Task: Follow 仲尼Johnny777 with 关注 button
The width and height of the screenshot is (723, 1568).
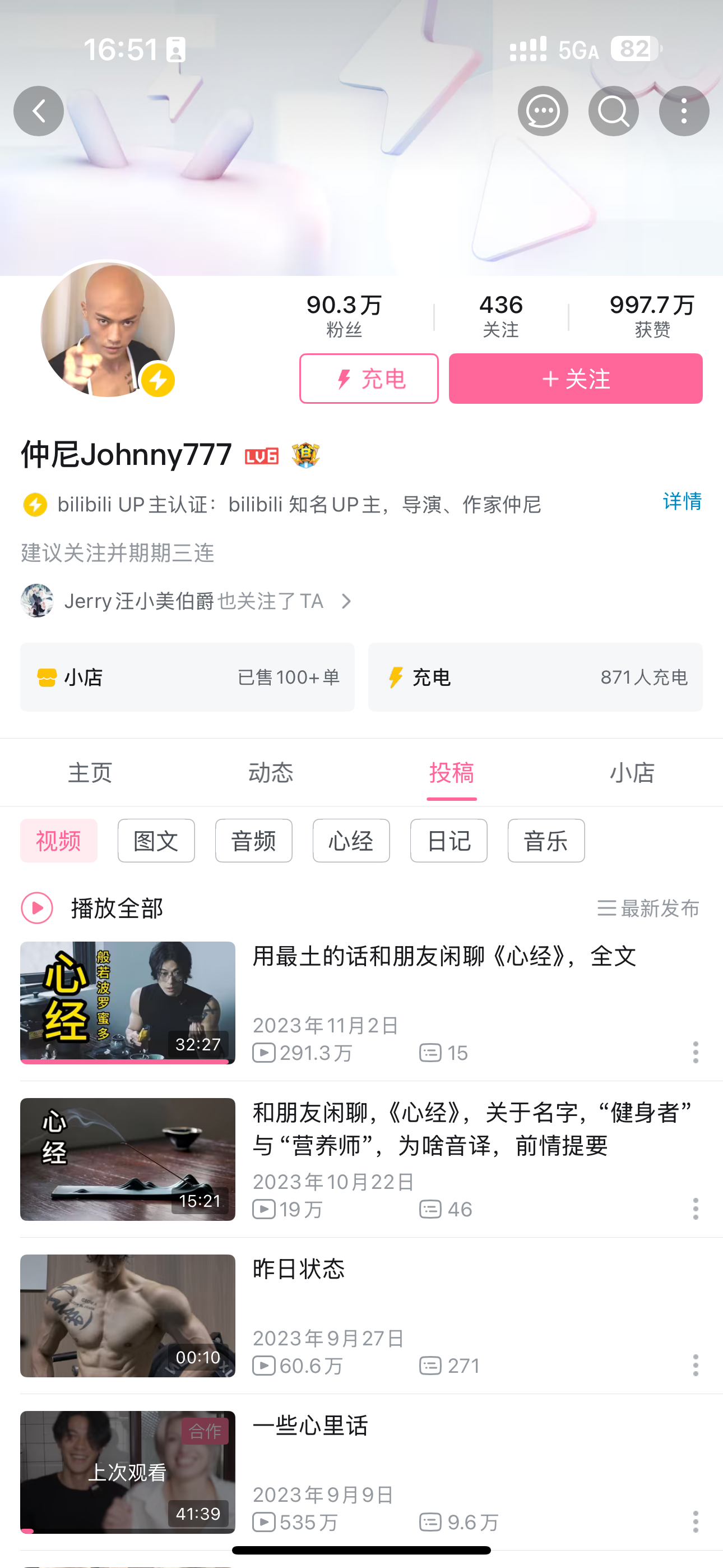Action: pos(575,379)
